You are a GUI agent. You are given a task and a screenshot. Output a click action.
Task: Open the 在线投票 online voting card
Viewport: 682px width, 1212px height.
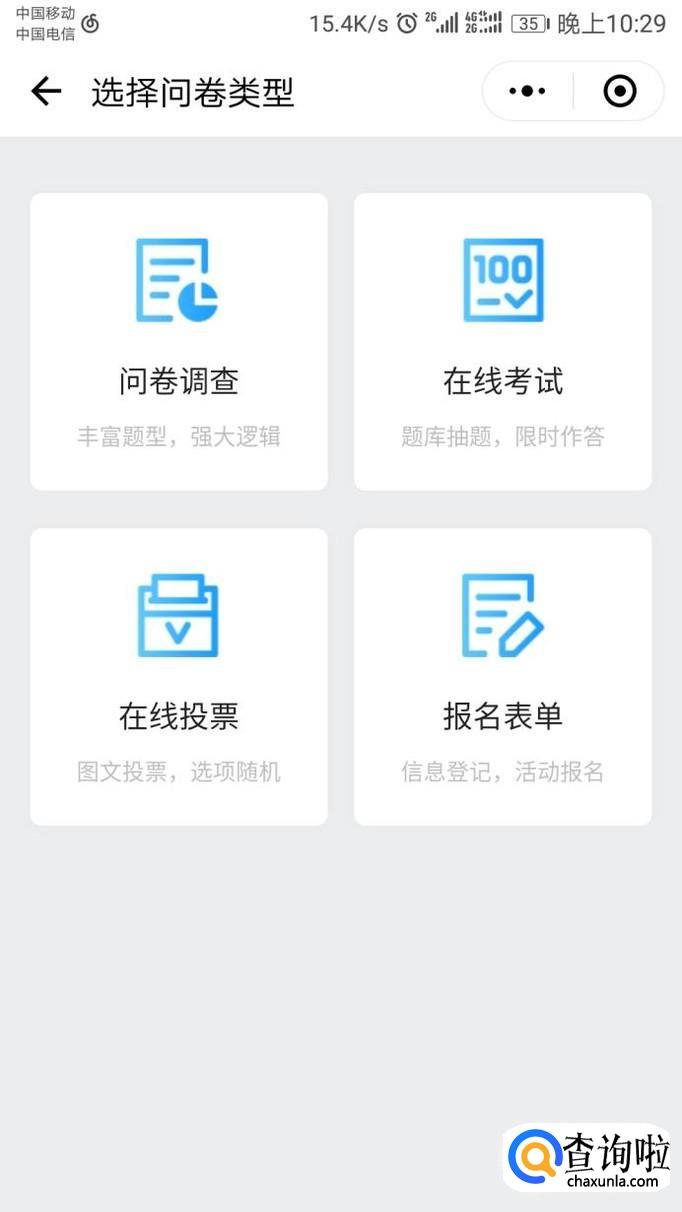click(179, 677)
